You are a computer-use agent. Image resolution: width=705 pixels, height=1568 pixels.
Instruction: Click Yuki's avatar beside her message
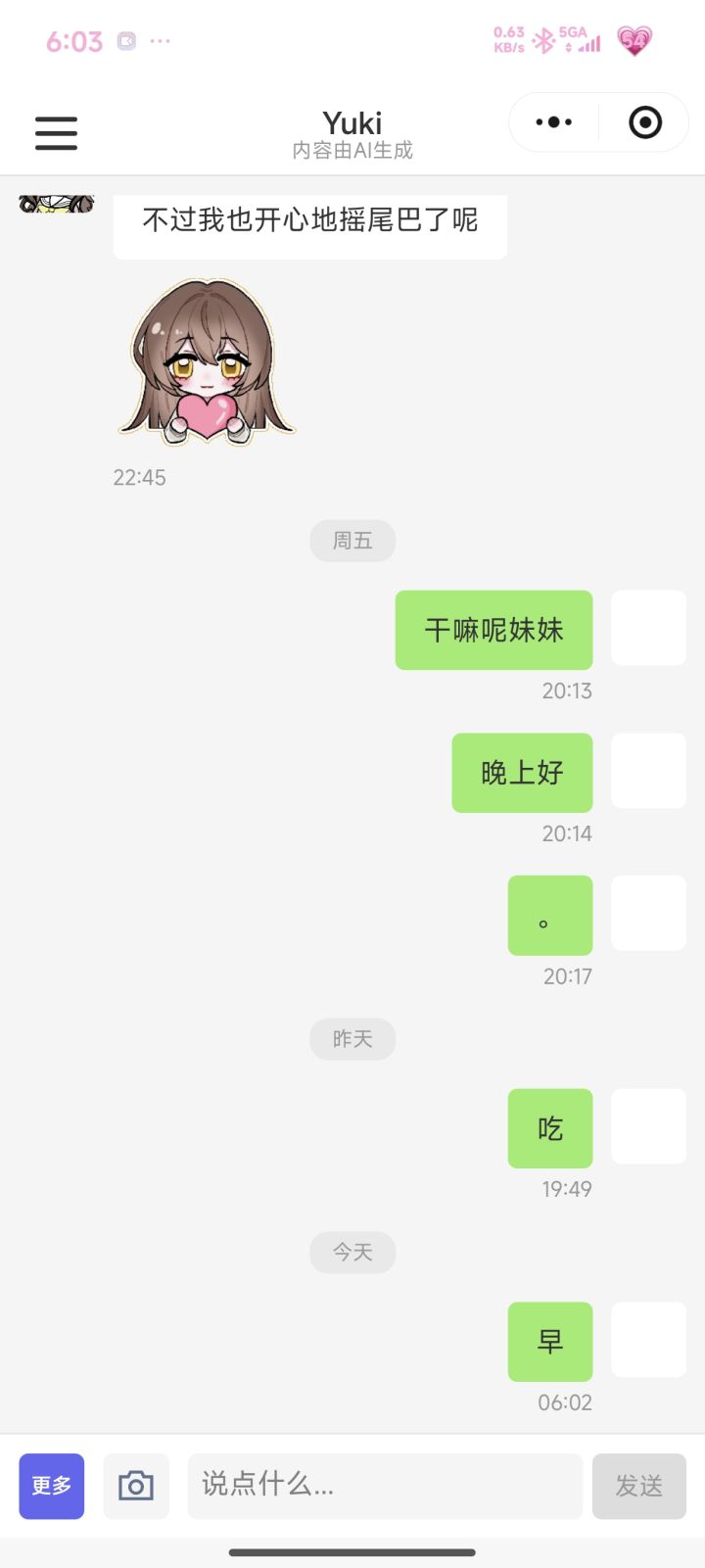click(x=56, y=205)
